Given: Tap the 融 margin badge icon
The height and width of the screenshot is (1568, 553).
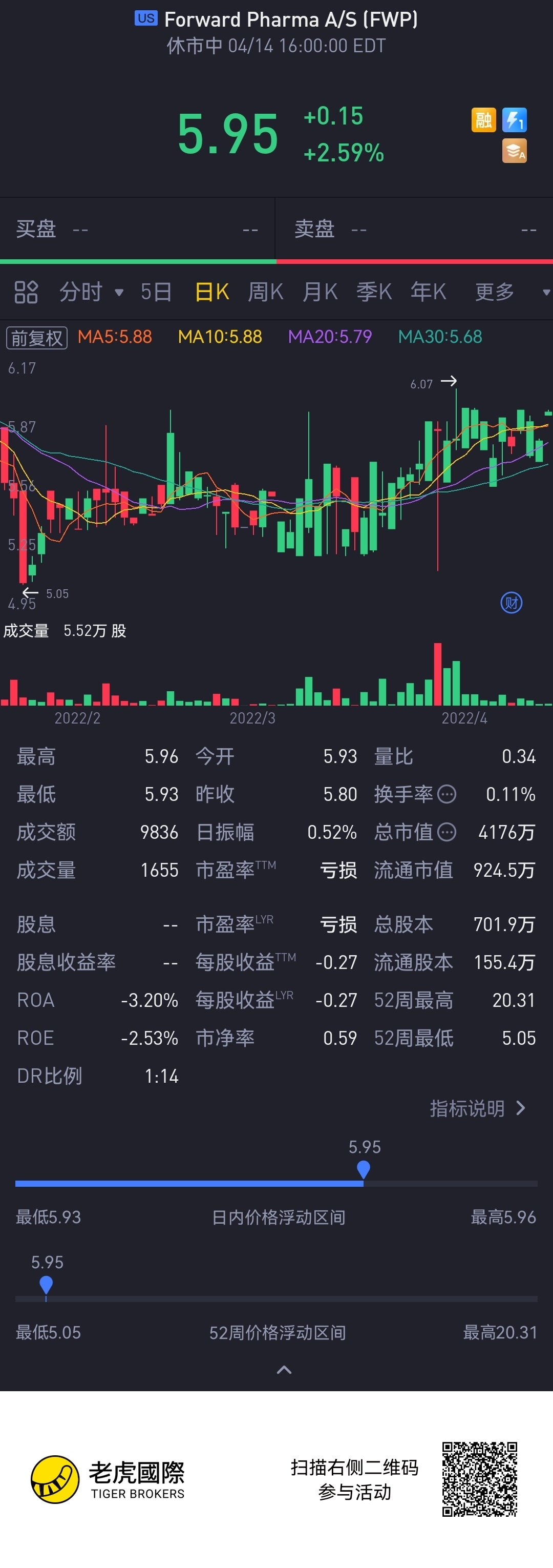Looking at the screenshot, I should [484, 120].
